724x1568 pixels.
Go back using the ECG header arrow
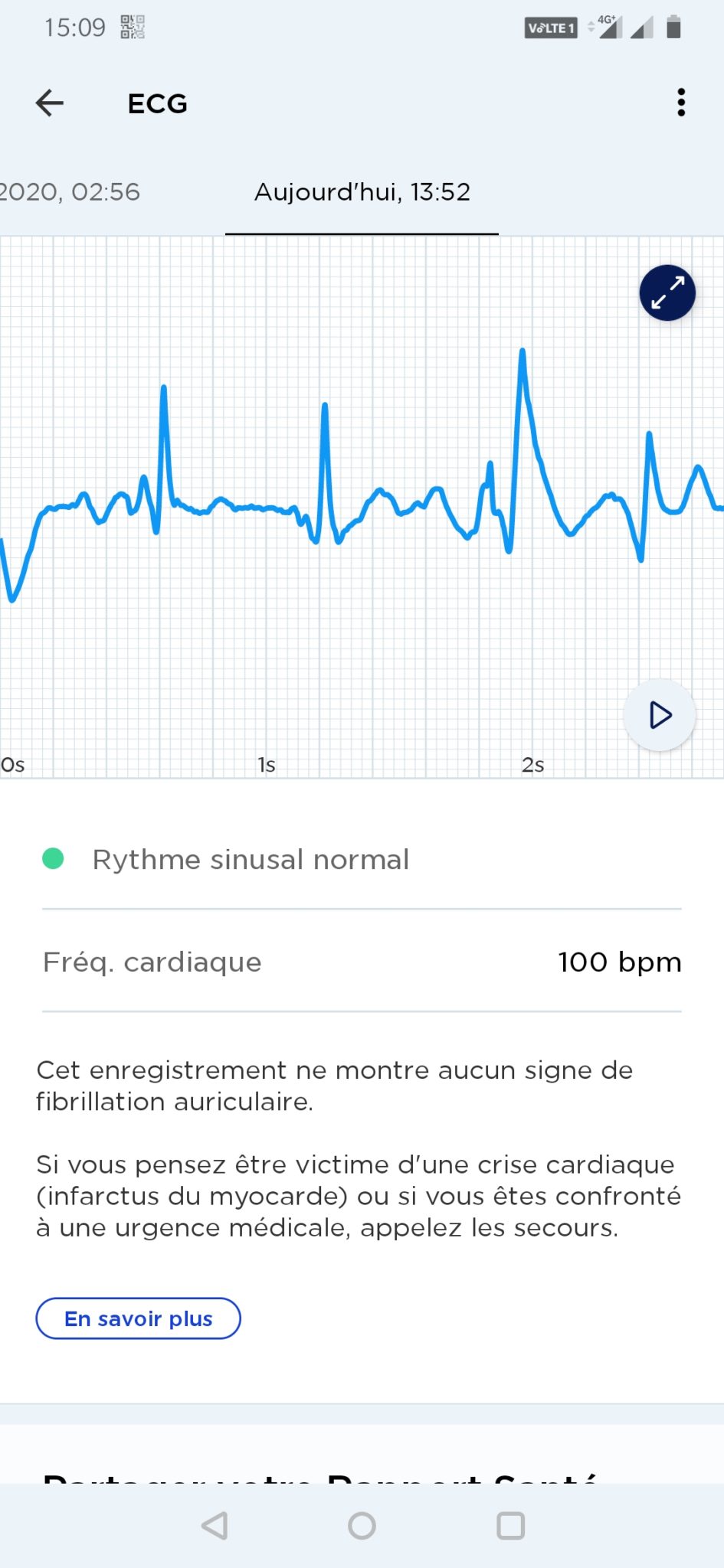tap(50, 103)
